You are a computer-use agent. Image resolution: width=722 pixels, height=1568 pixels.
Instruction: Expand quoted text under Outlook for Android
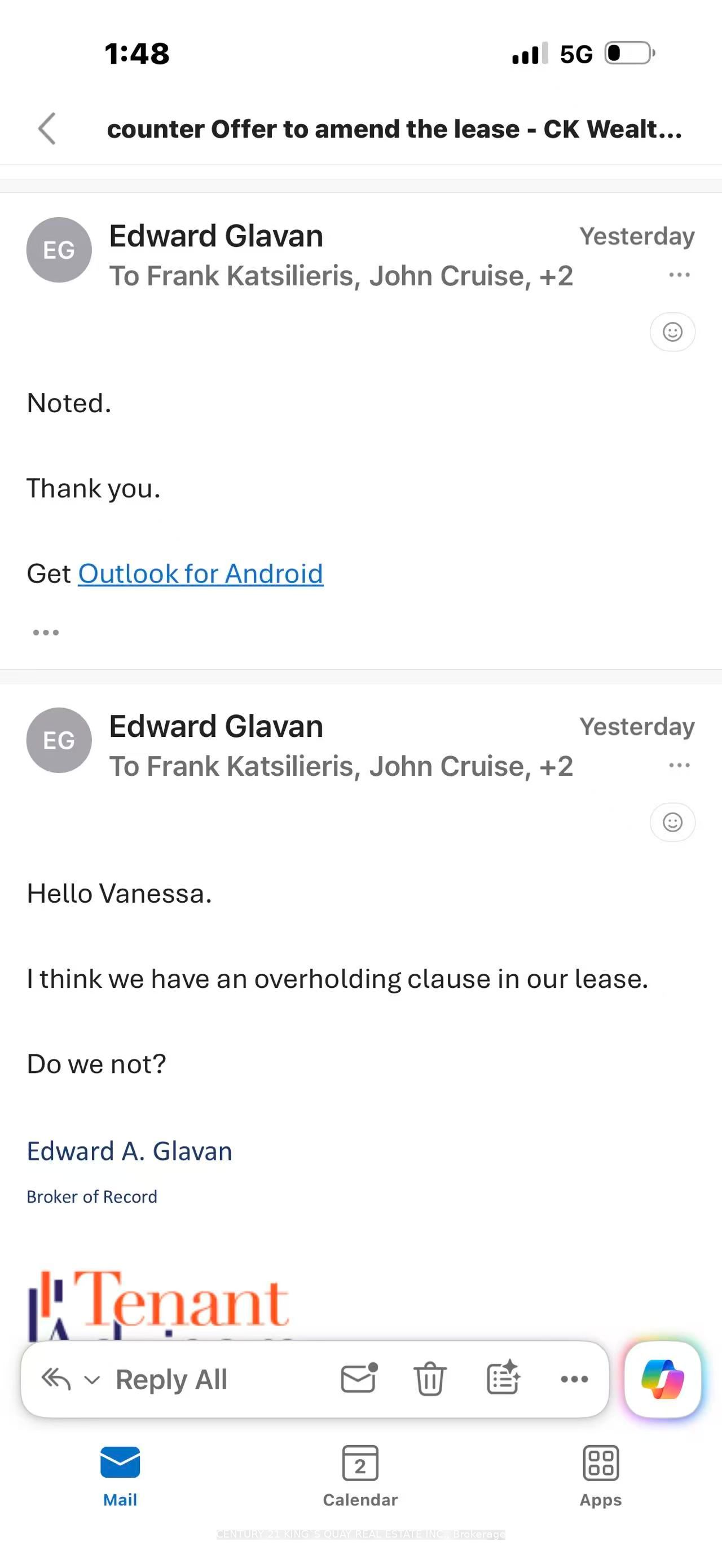[46, 633]
